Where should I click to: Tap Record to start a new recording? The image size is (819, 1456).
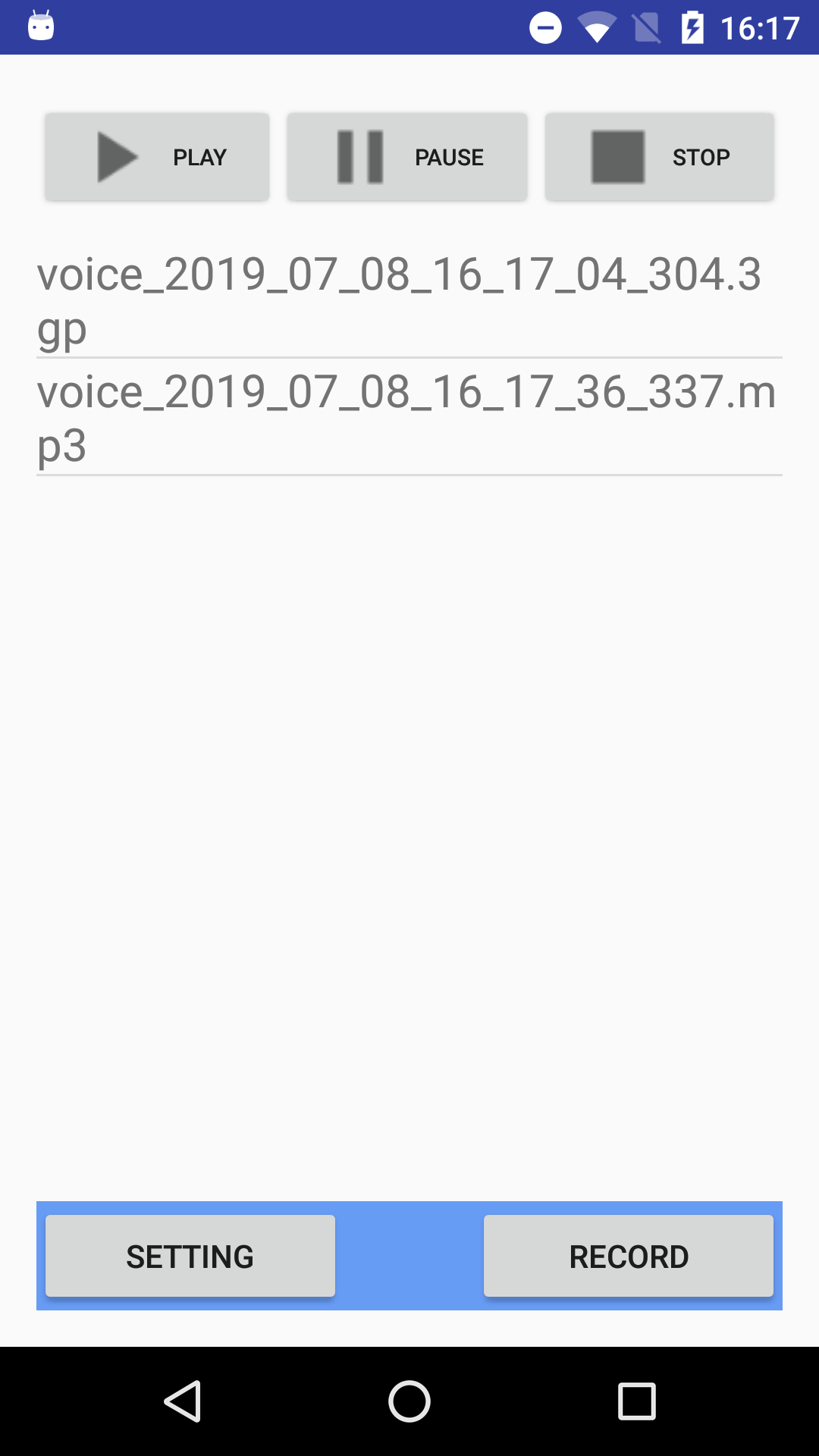629,1256
